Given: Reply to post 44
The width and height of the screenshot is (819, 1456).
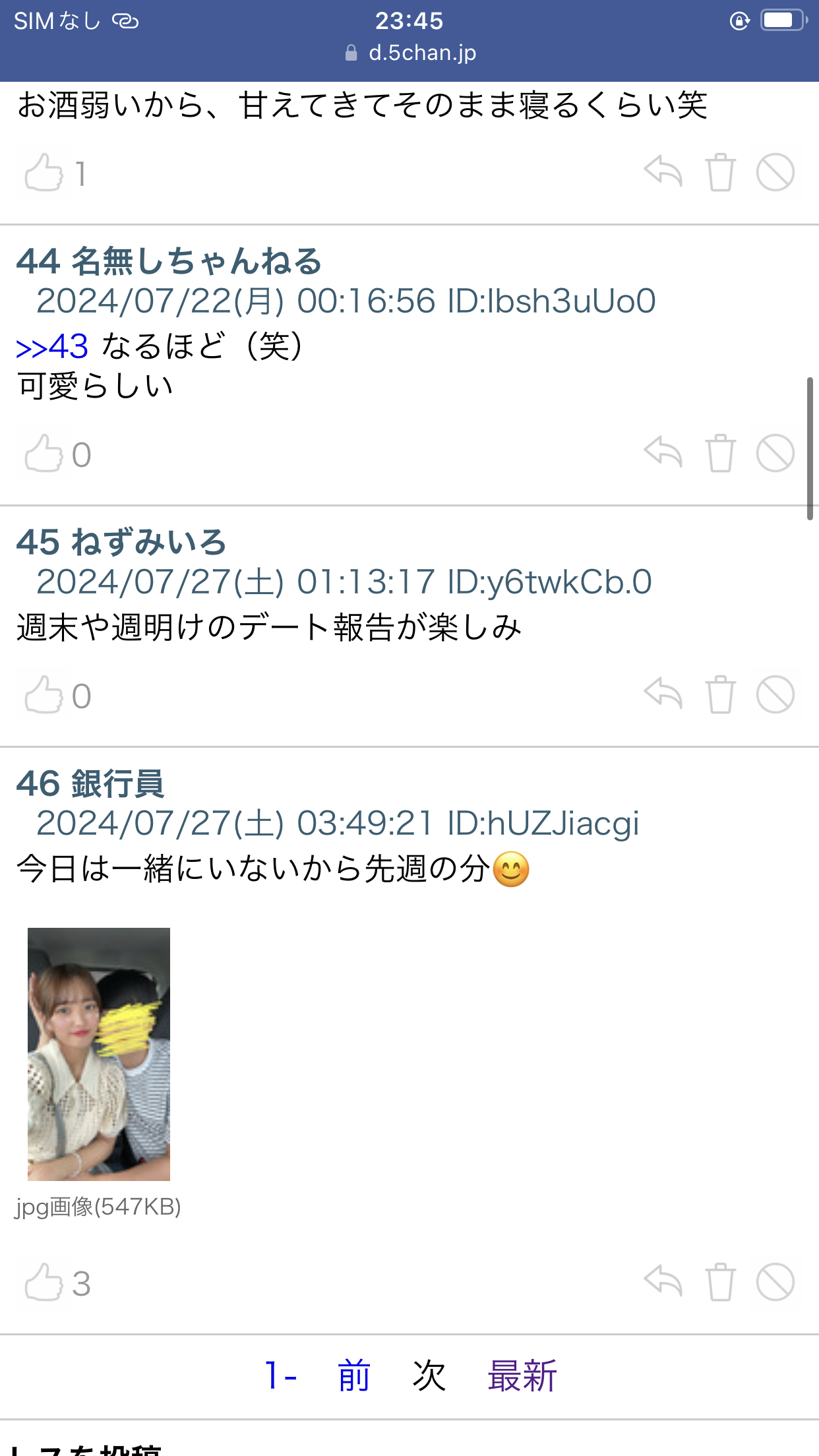Looking at the screenshot, I should (x=663, y=452).
